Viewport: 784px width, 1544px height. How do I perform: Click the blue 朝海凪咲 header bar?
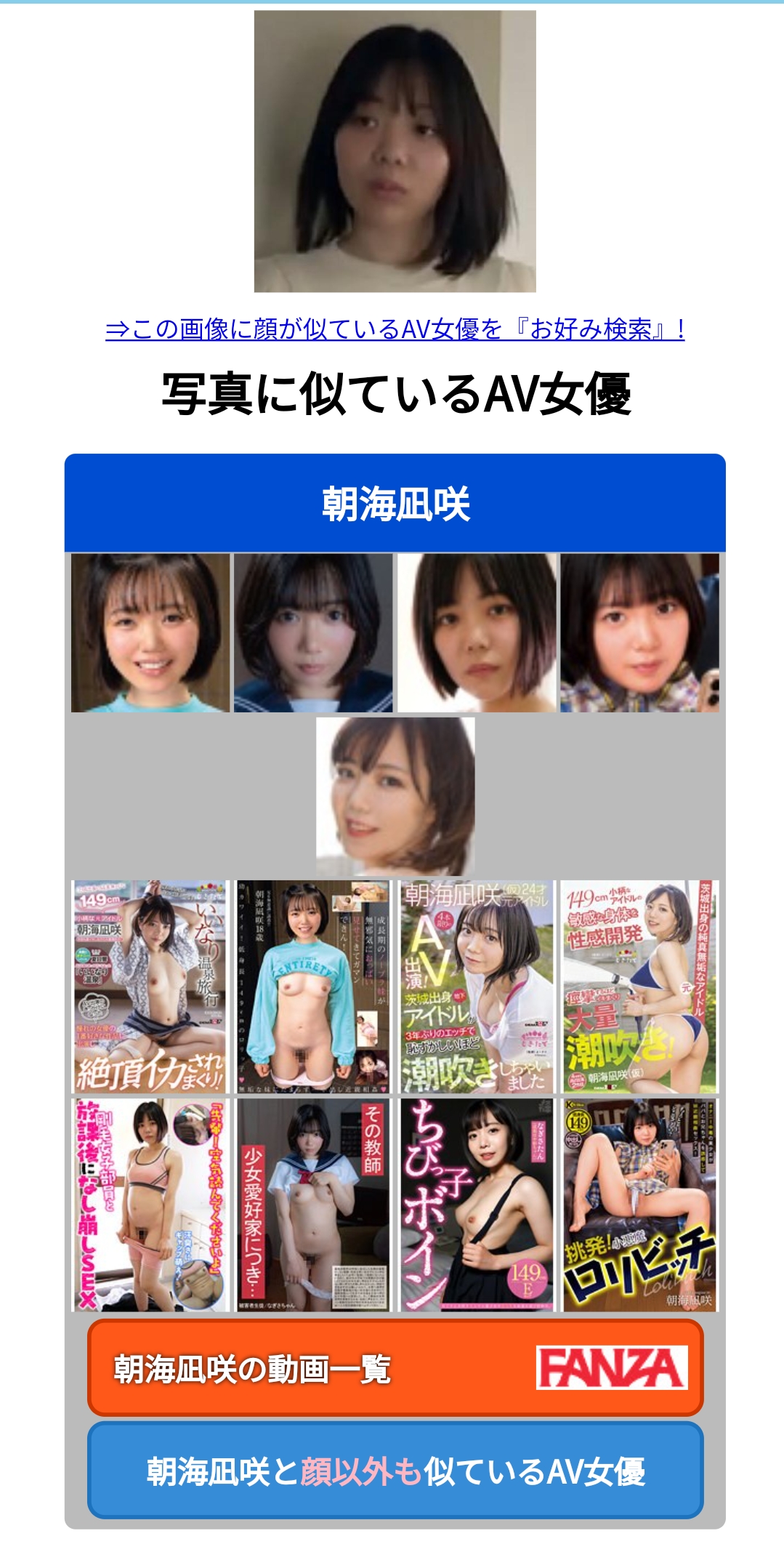[x=392, y=504]
